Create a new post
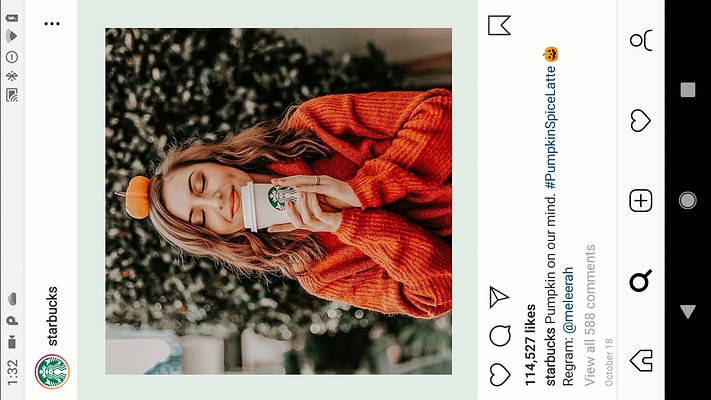The width and height of the screenshot is (711, 400). coord(640,201)
